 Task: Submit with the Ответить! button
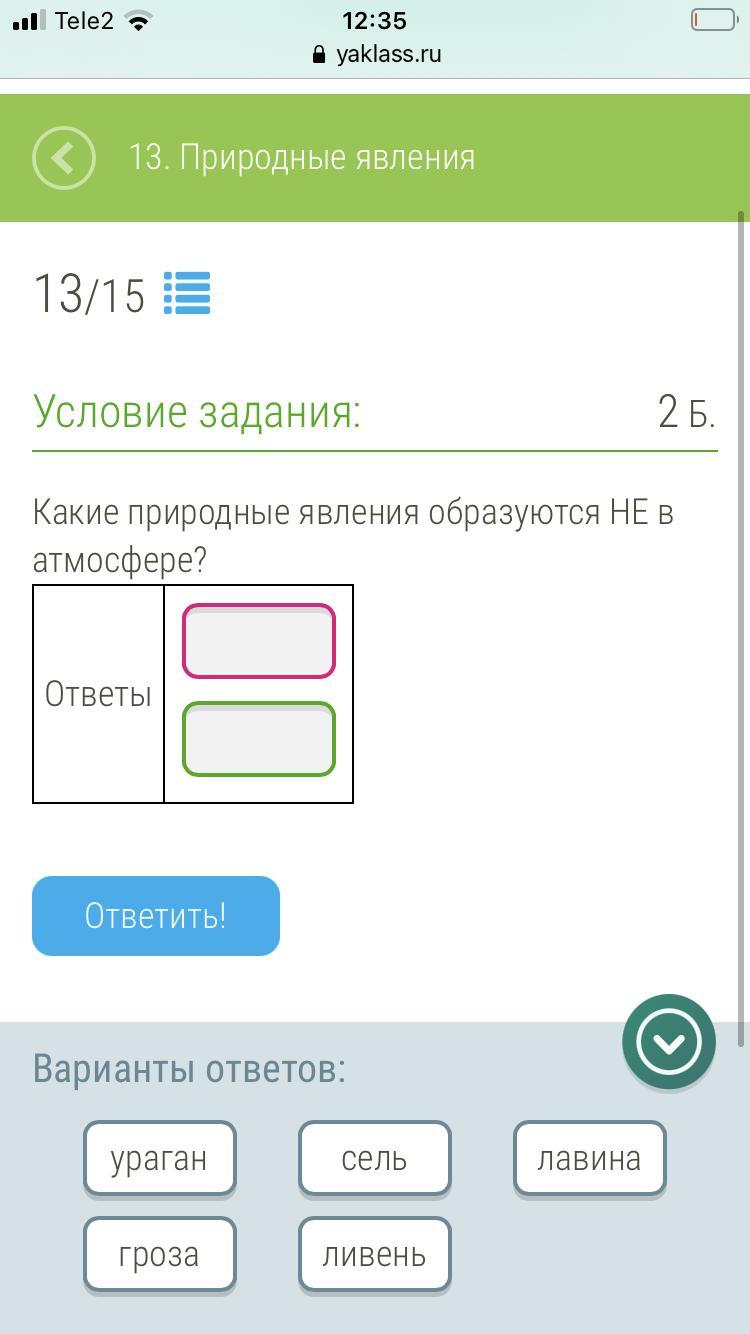point(156,916)
